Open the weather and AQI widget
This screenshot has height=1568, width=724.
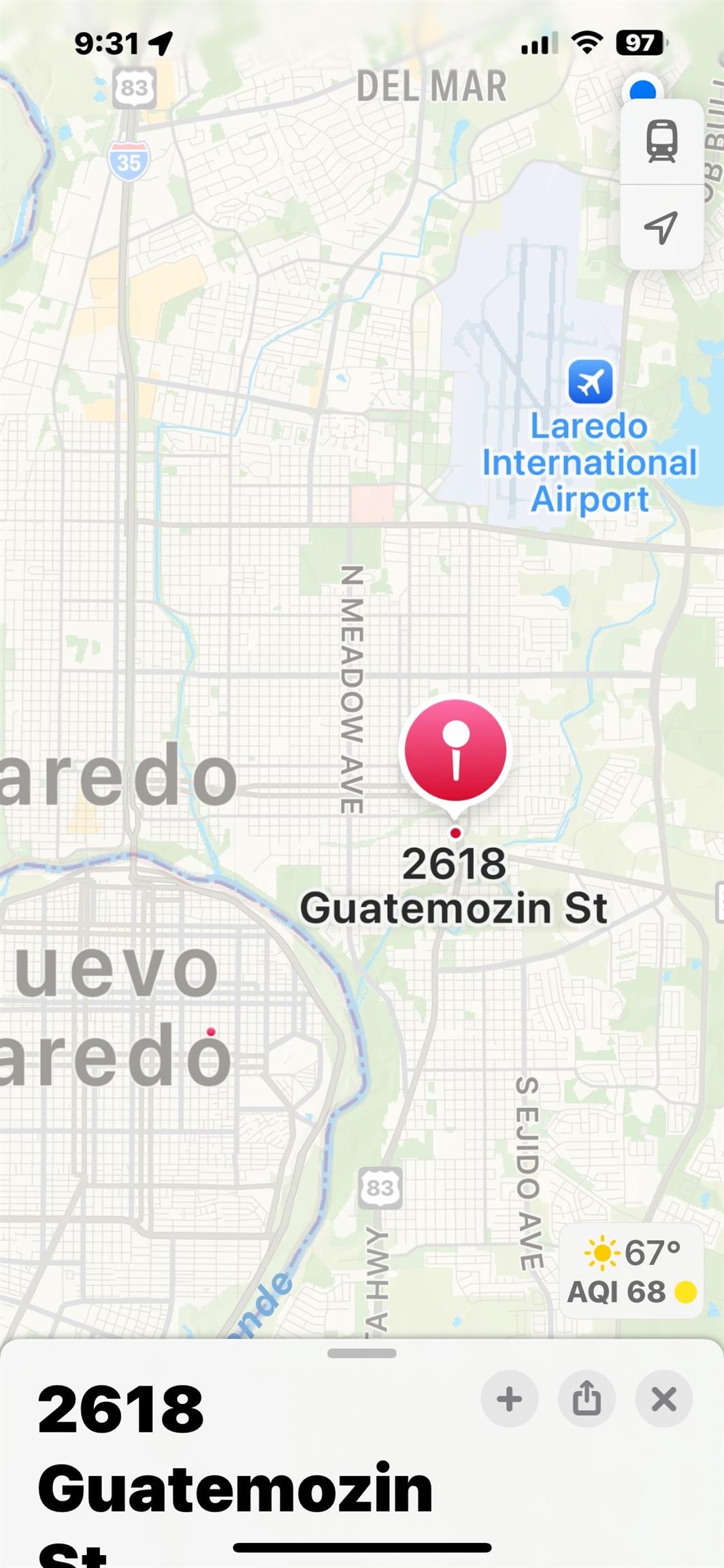pyautogui.click(x=631, y=1272)
